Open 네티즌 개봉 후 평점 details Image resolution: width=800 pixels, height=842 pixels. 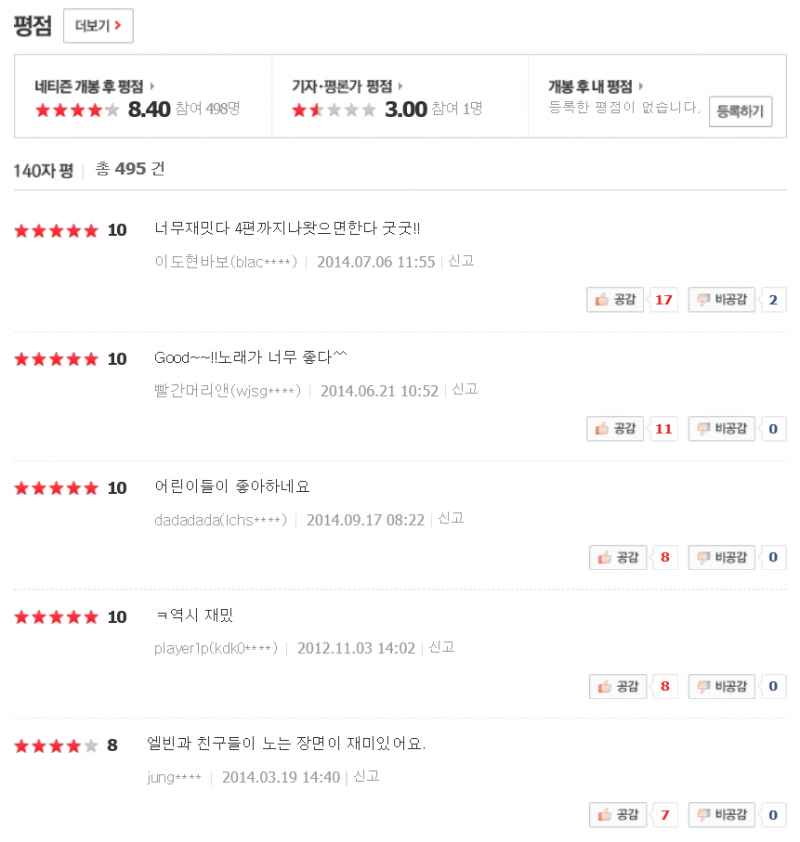(94, 86)
